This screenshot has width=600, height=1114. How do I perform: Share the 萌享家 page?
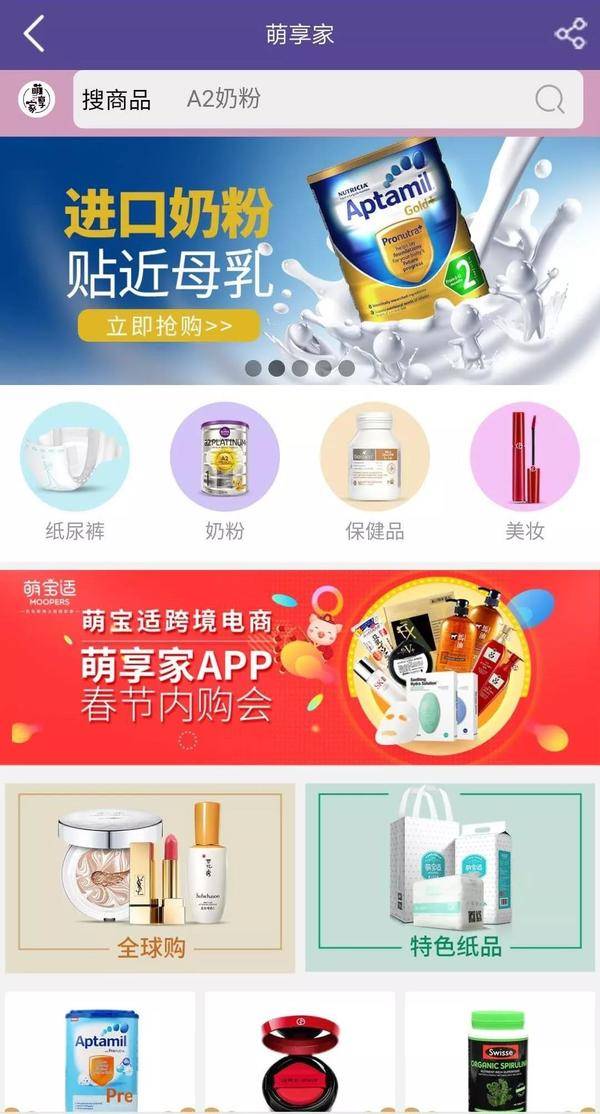[x=570, y=34]
